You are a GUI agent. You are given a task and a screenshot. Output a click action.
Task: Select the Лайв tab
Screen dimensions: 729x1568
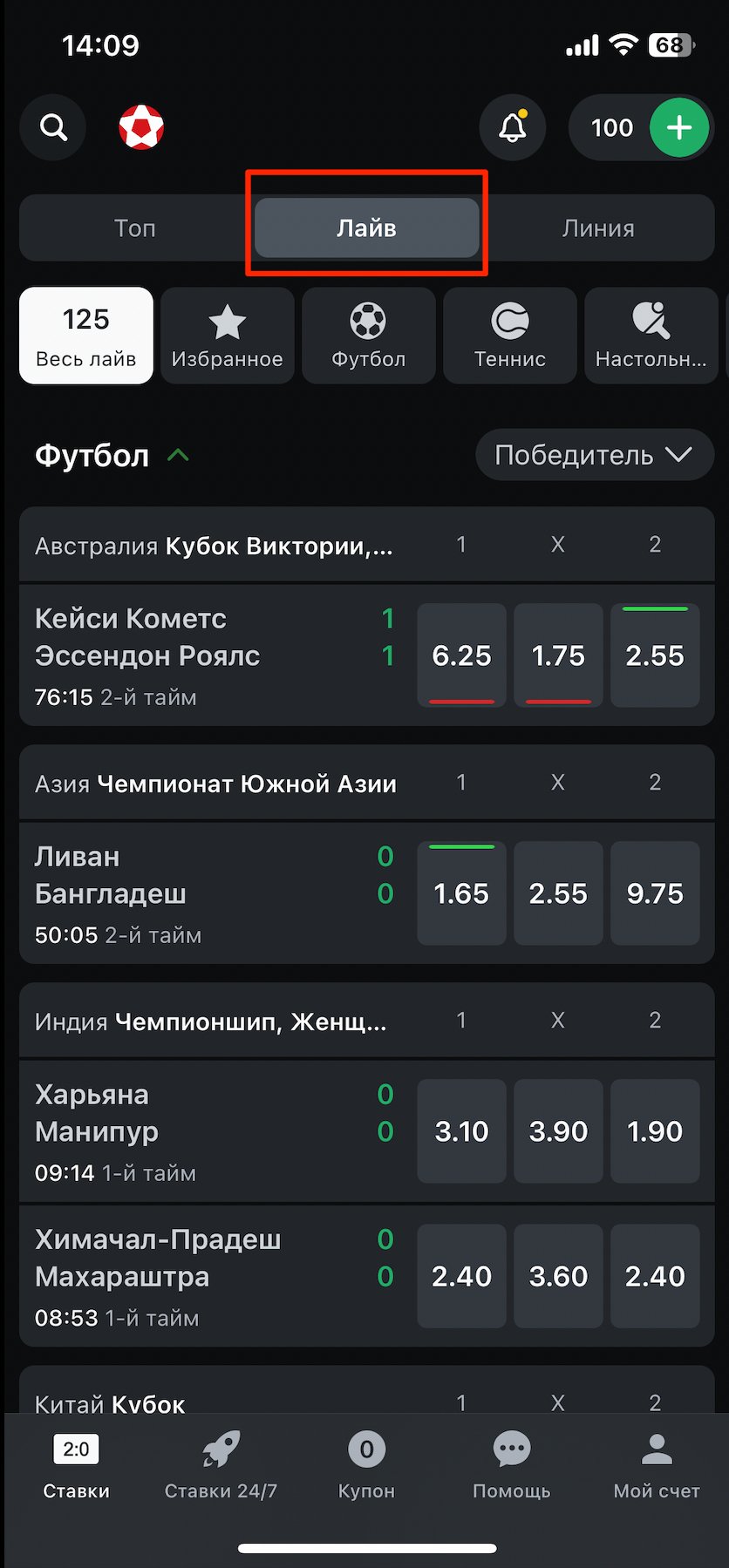(366, 228)
